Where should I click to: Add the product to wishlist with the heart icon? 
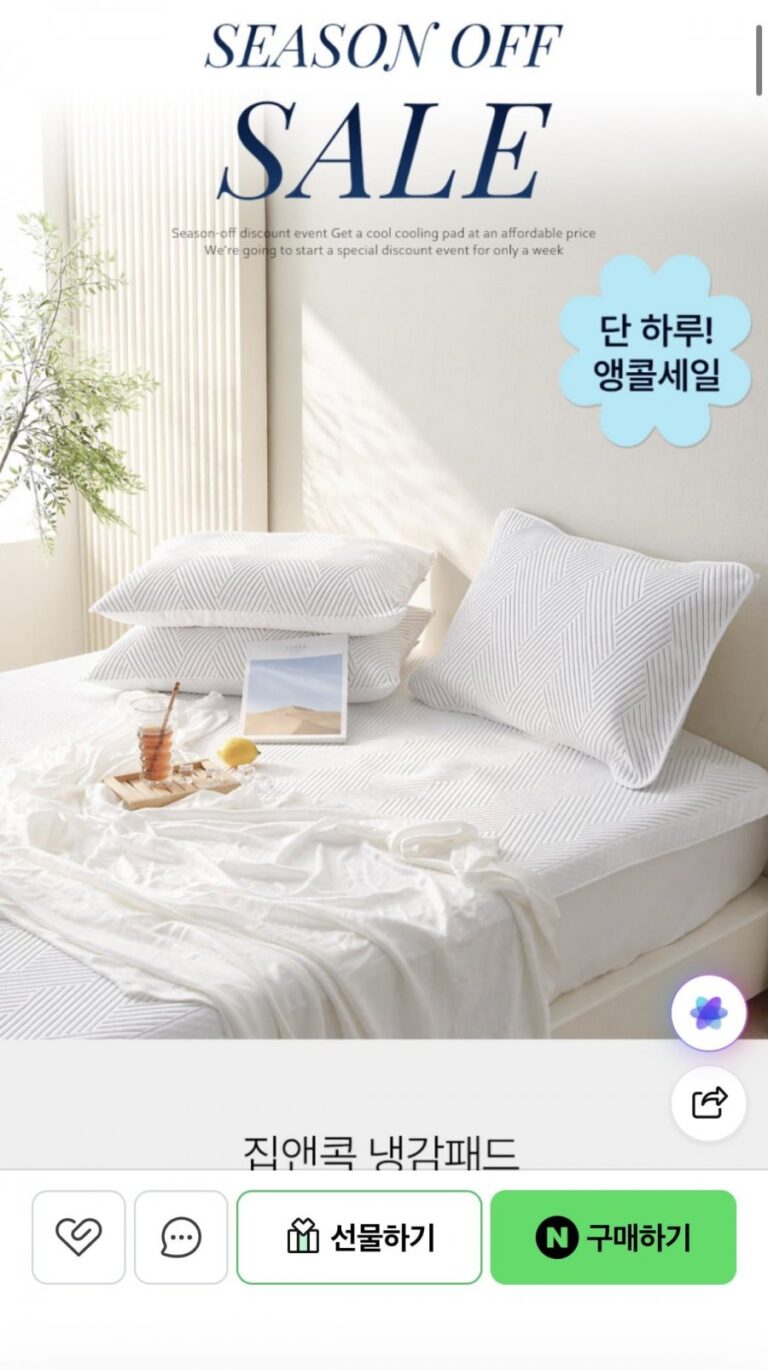tap(79, 1237)
